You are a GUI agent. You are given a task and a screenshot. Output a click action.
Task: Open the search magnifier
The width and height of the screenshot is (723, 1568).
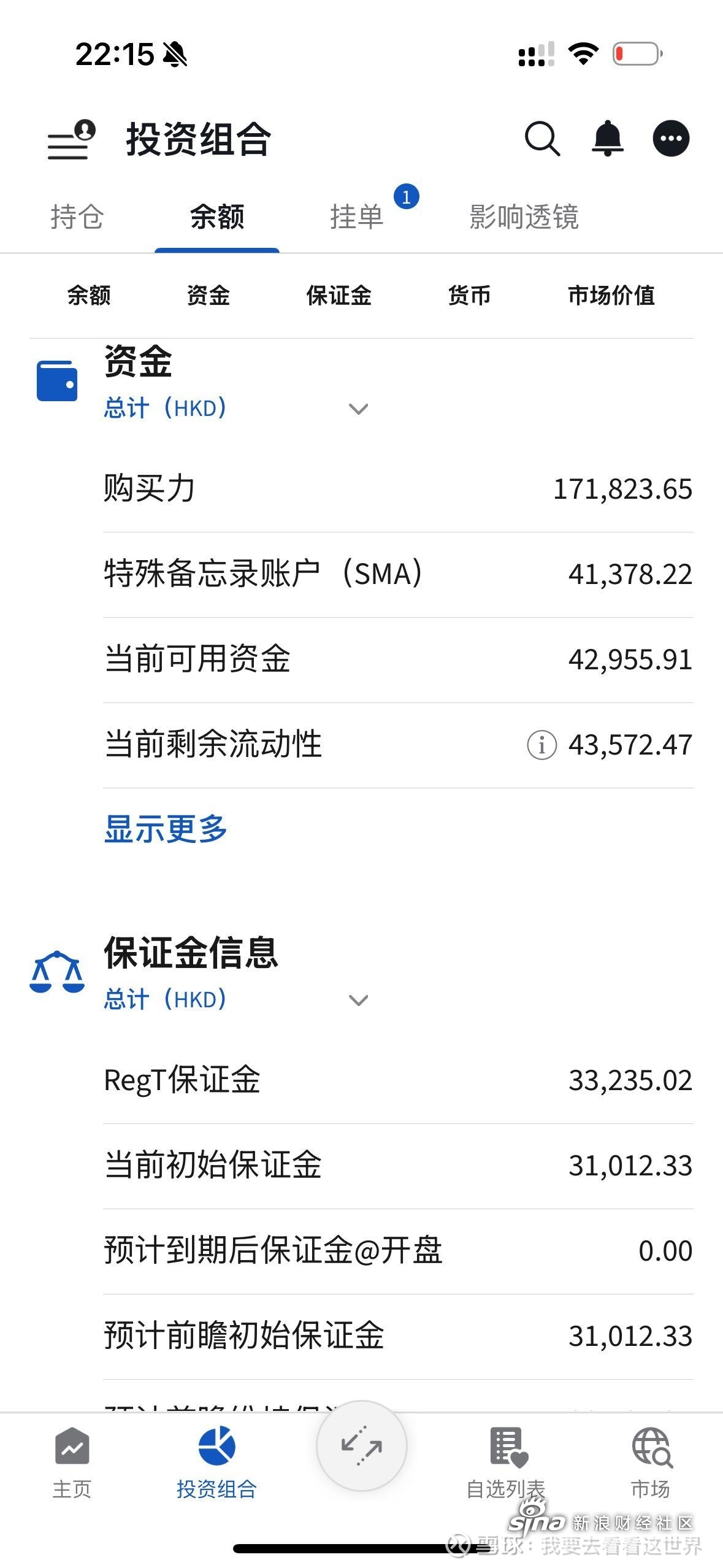click(543, 139)
